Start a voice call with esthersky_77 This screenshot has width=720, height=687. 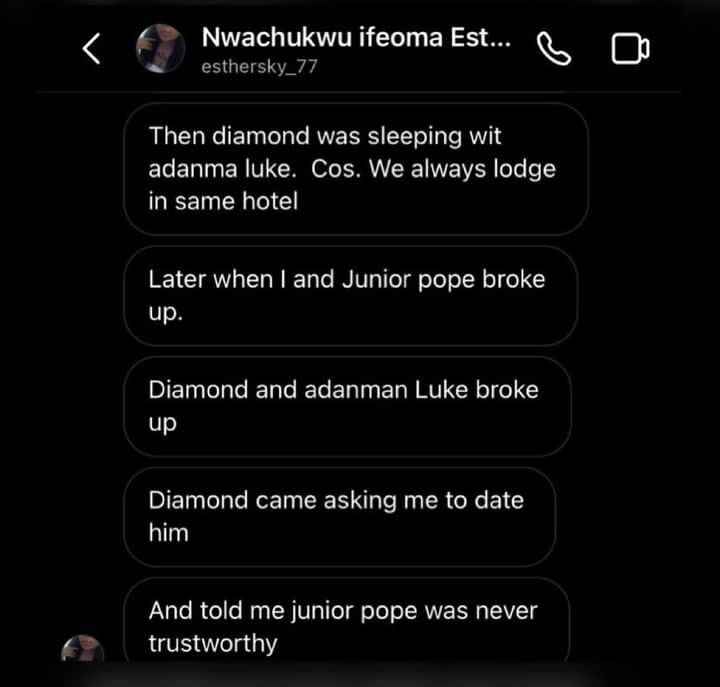552,47
